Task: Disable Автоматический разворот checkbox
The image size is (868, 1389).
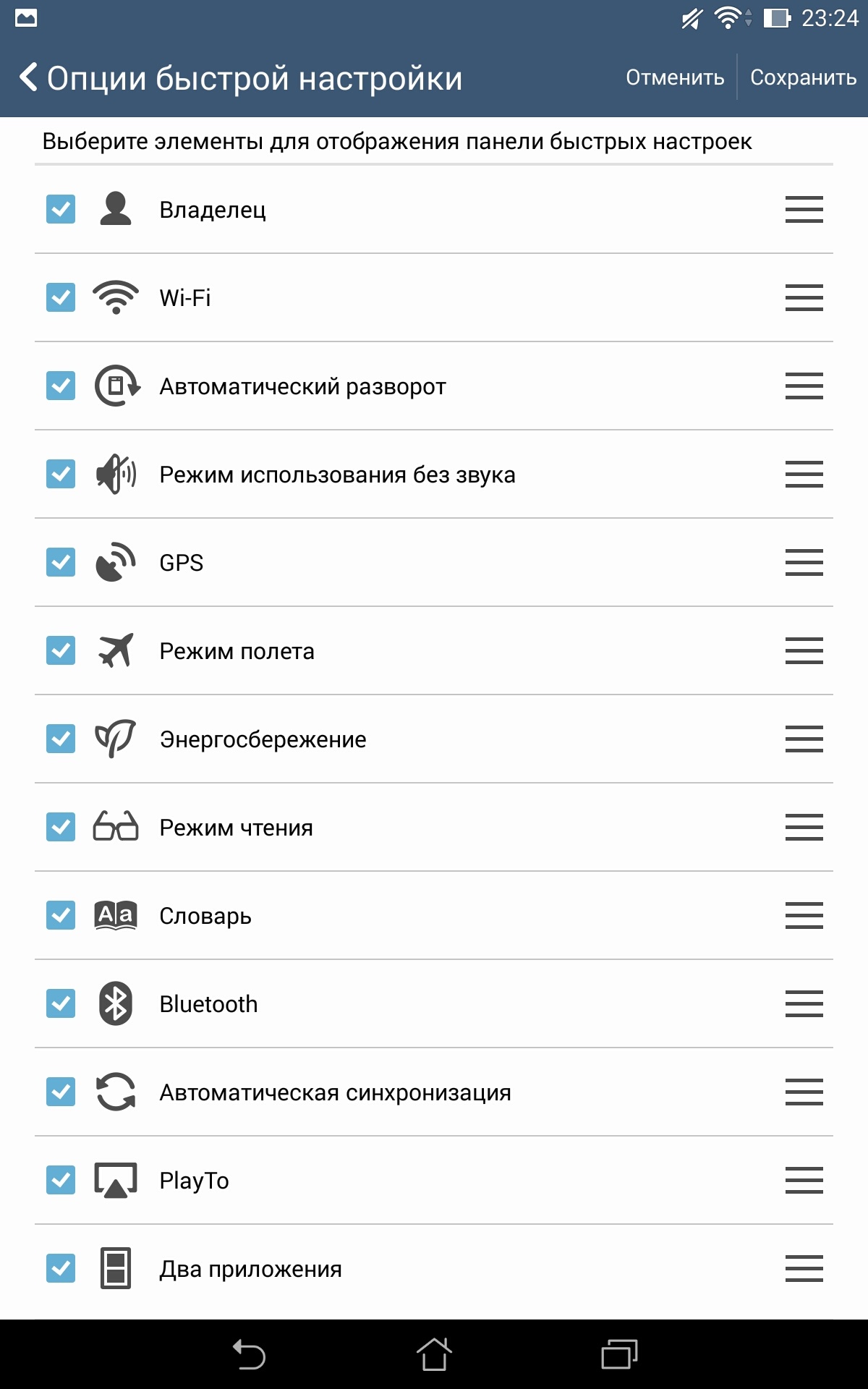Action: click(61, 386)
